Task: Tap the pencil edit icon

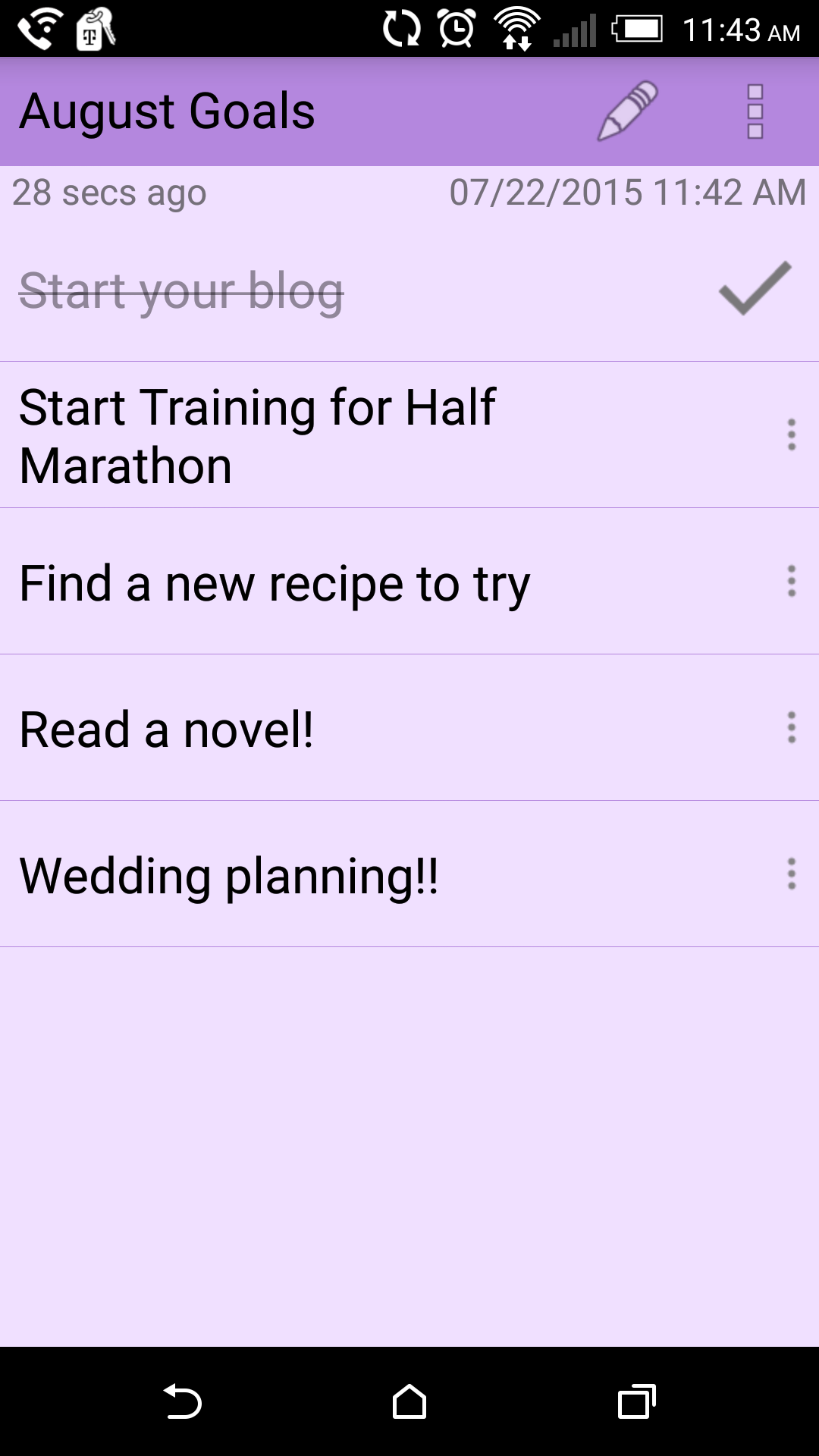Action: [627, 111]
